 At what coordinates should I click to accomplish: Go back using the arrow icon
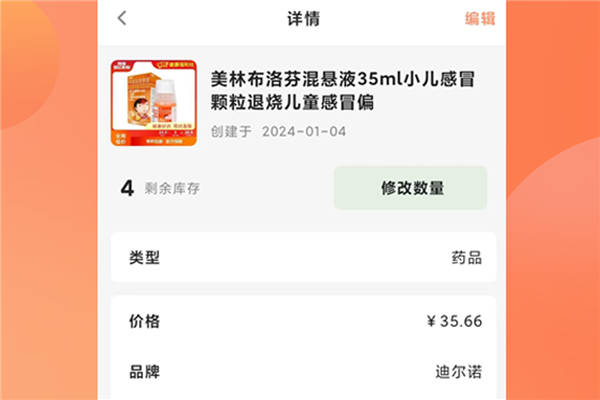(122, 18)
